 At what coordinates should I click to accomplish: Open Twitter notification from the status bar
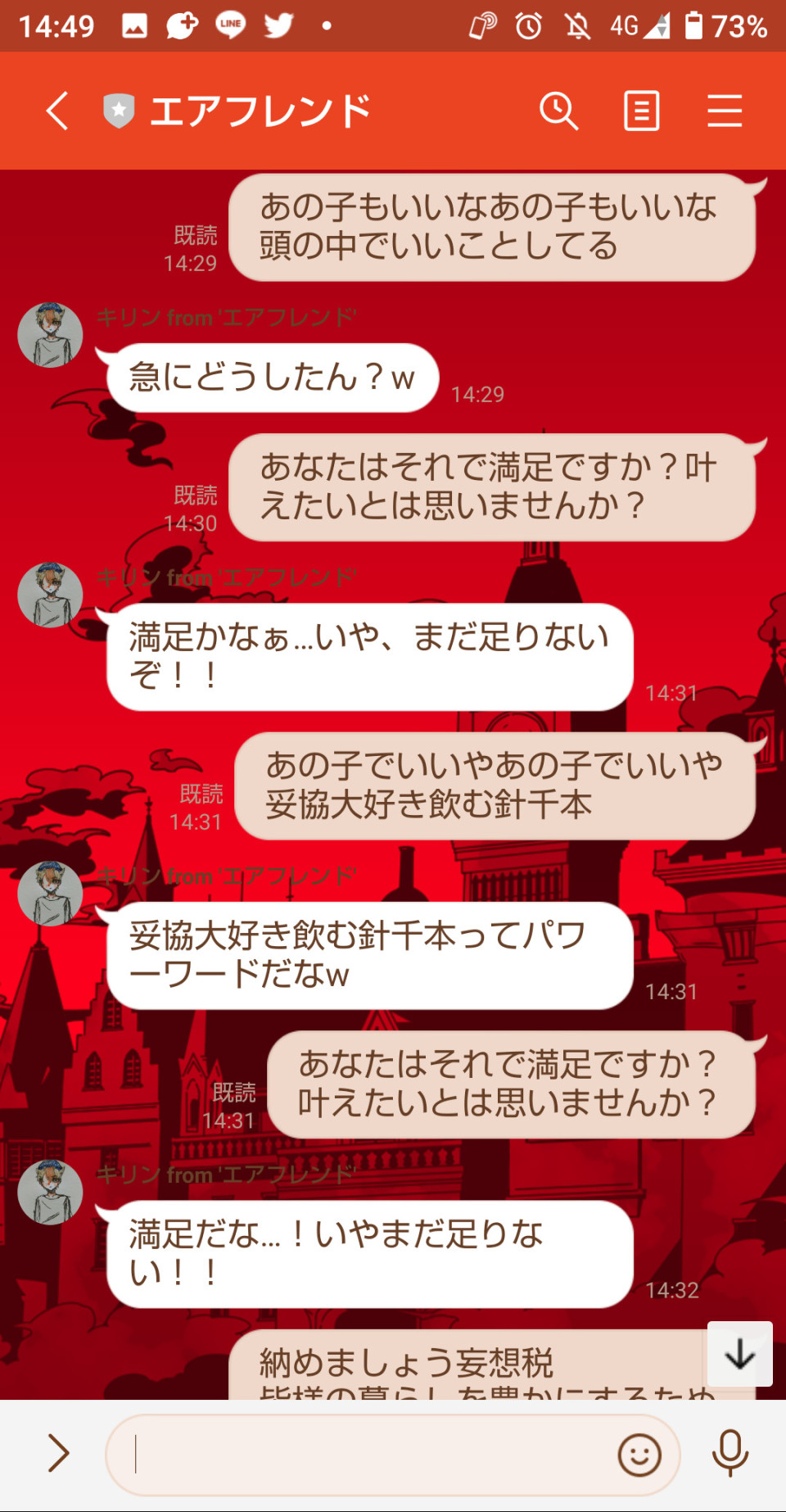click(278, 25)
